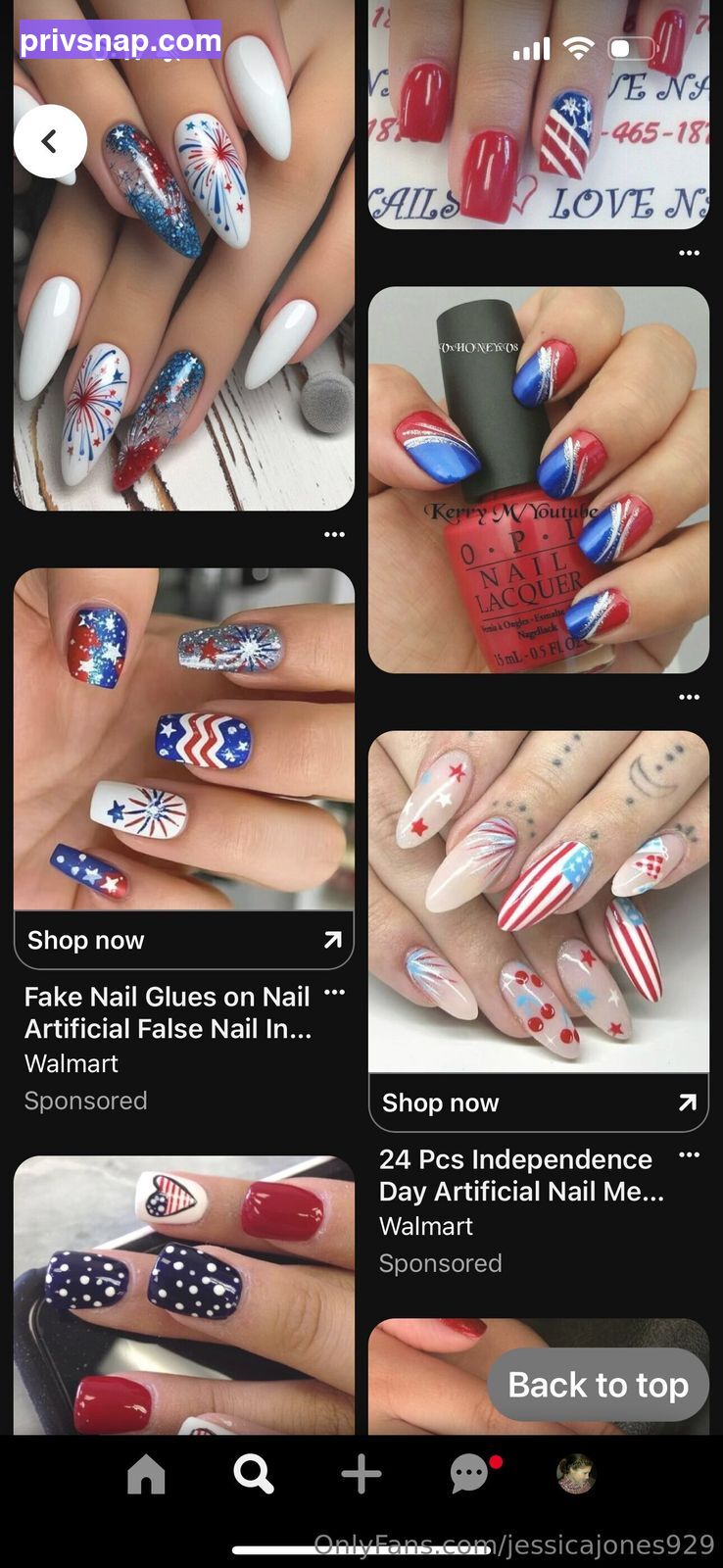Tap Back to top button

tap(599, 1385)
